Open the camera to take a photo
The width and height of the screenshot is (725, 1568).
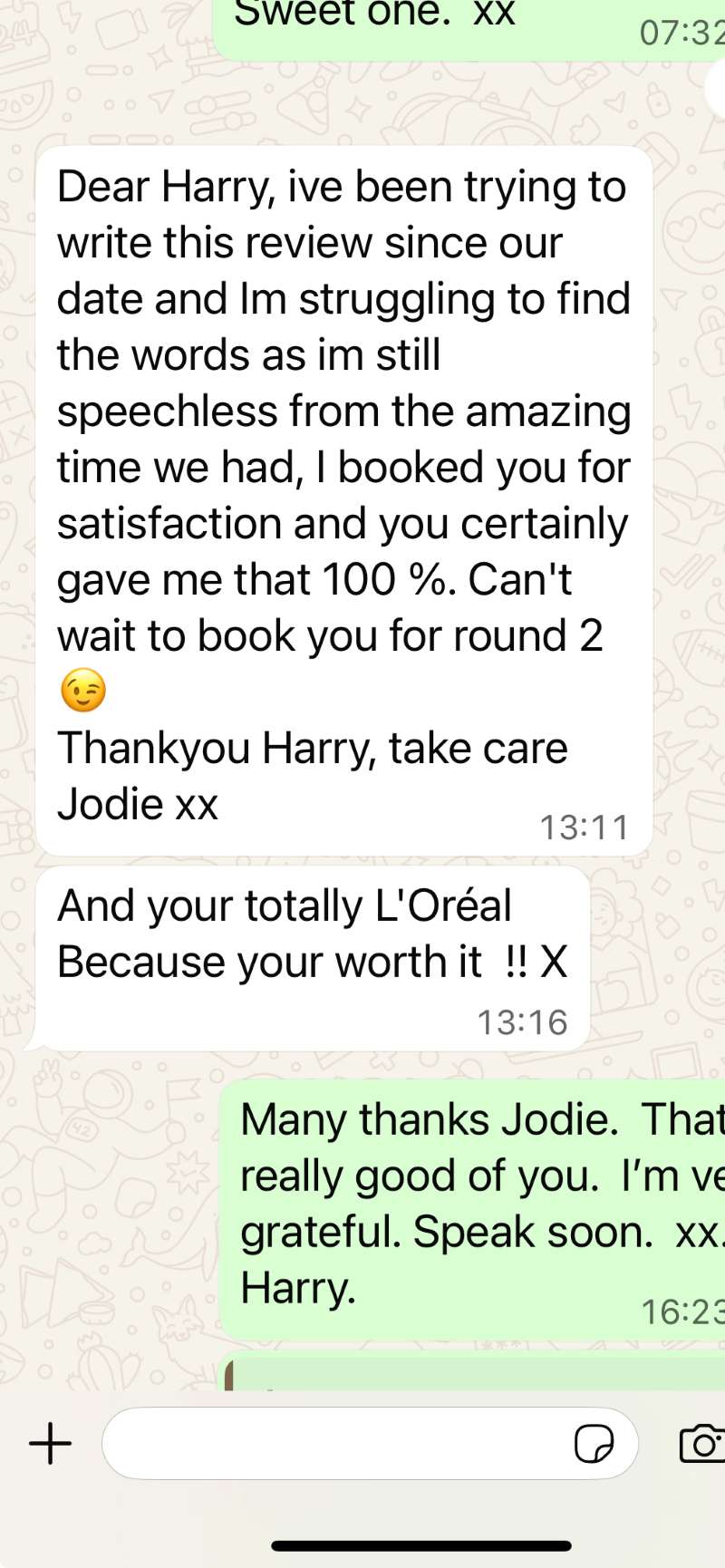[x=701, y=1443]
